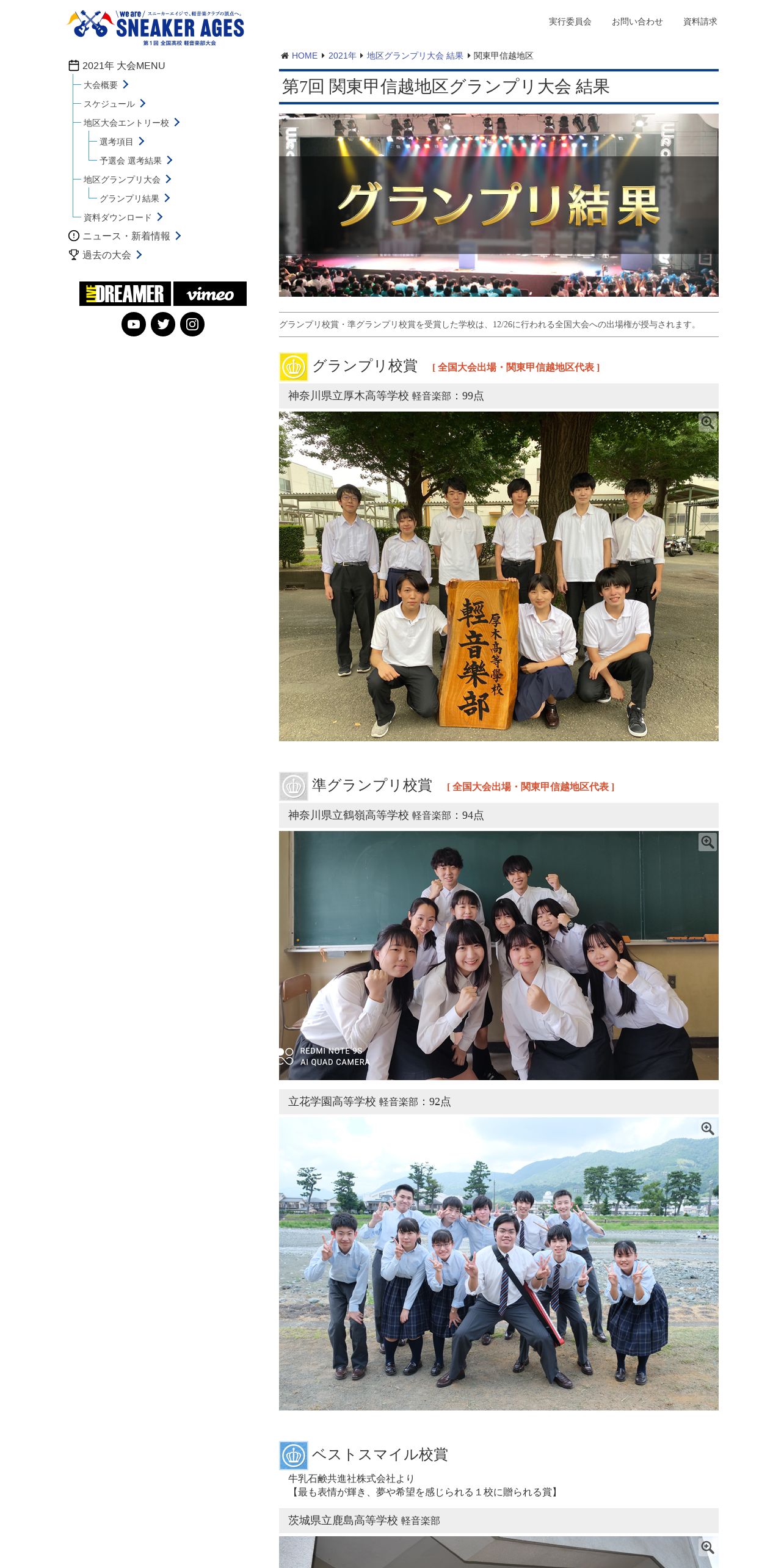Viewport: 784px width, 1568px height.
Task: Open 過去の大会
Action: tap(107, 255)
